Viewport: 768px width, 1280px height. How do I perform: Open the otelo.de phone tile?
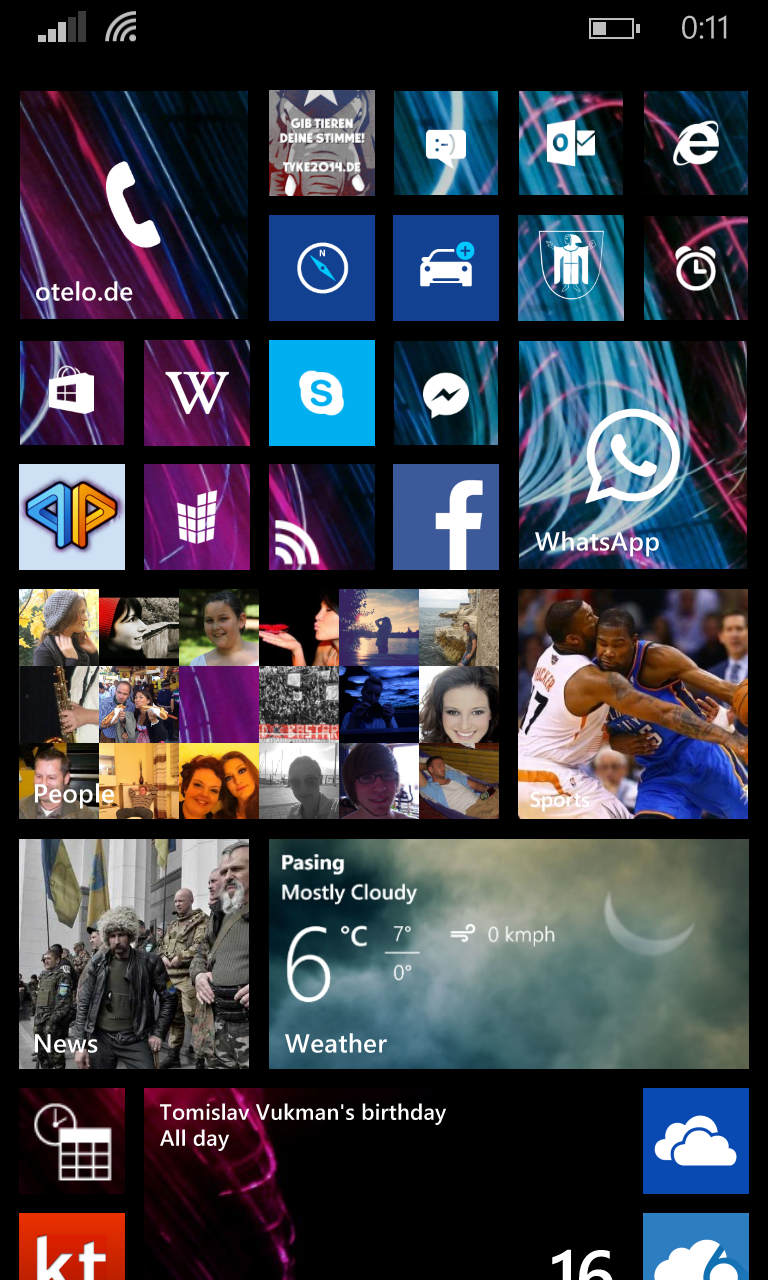click(x=134, y=205)
